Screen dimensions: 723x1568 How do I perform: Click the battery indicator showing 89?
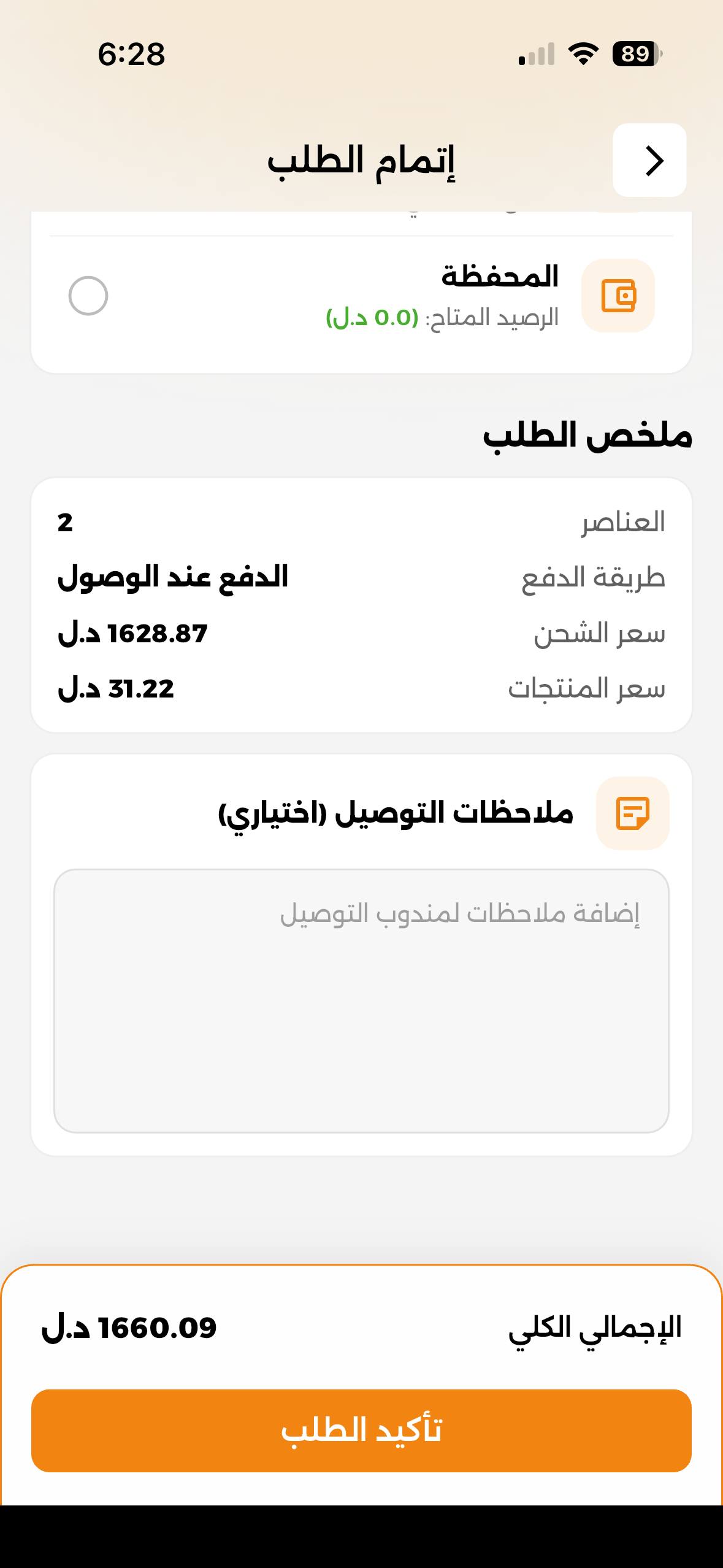point(632,54)
